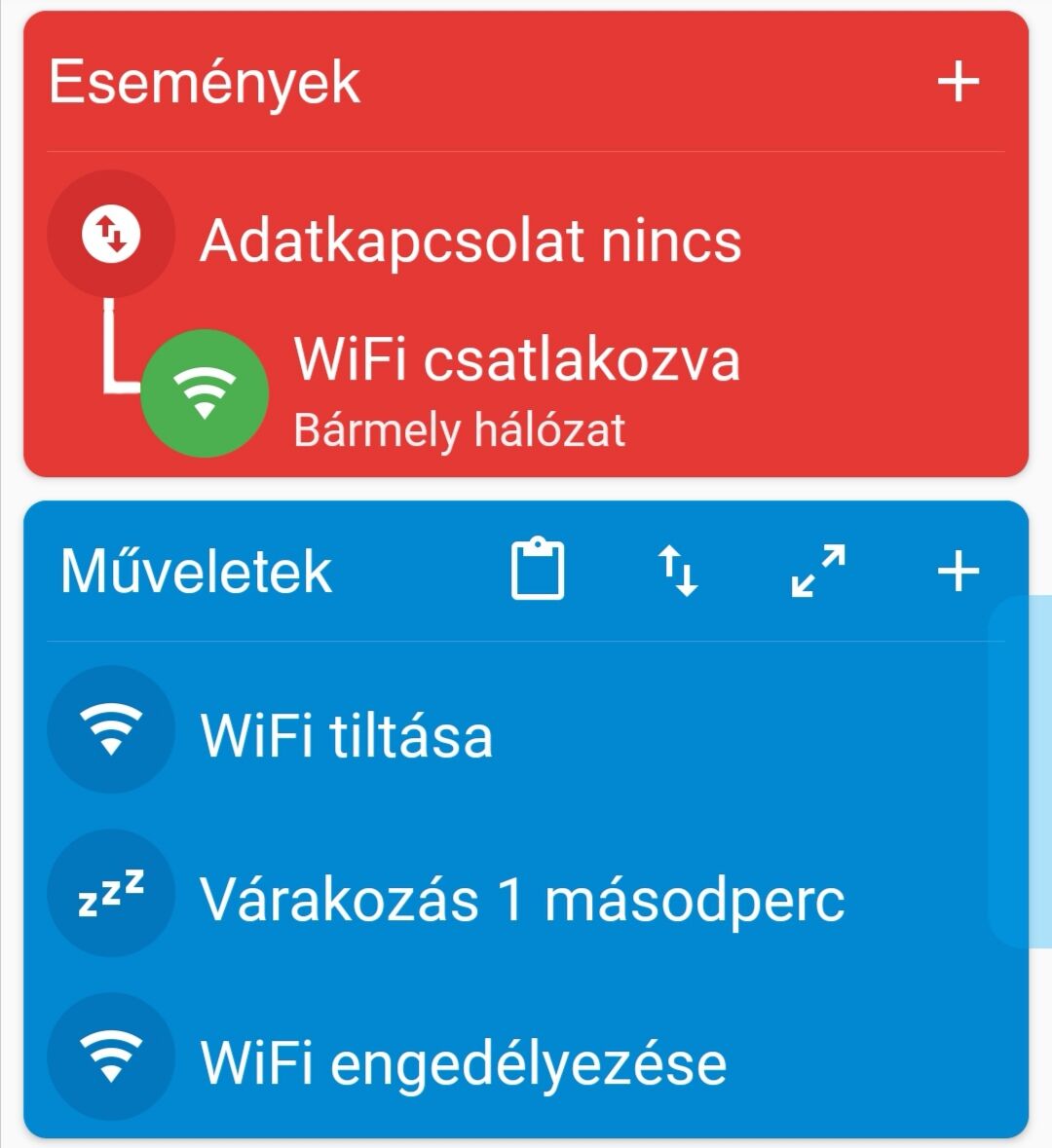Add a new action in Műveletek
This screenshot has width=1052, height=1148.
[958, 571]
